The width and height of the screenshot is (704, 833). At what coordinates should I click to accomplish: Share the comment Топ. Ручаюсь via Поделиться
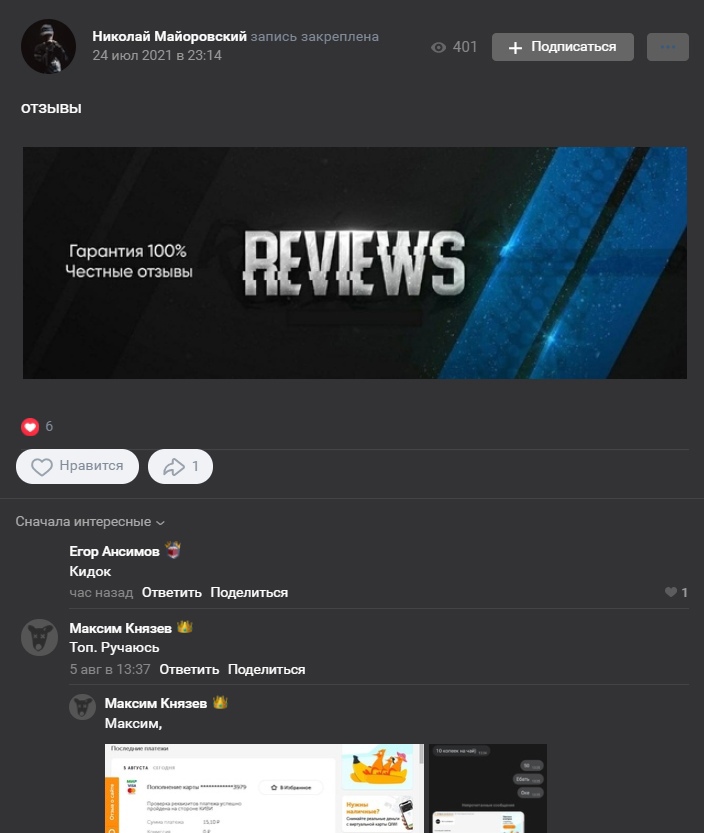coord(266,669)
